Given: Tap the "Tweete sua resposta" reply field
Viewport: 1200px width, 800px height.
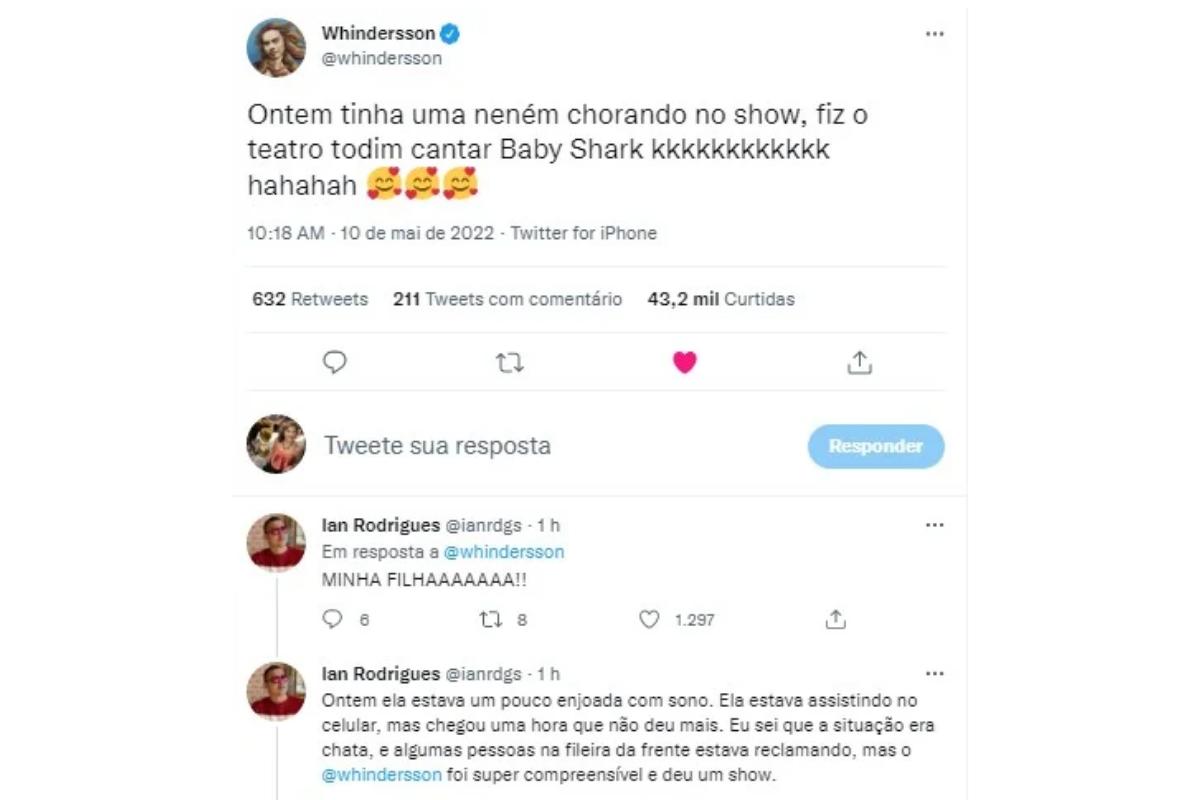Looking at the screenshot, I should coord(437,446).
